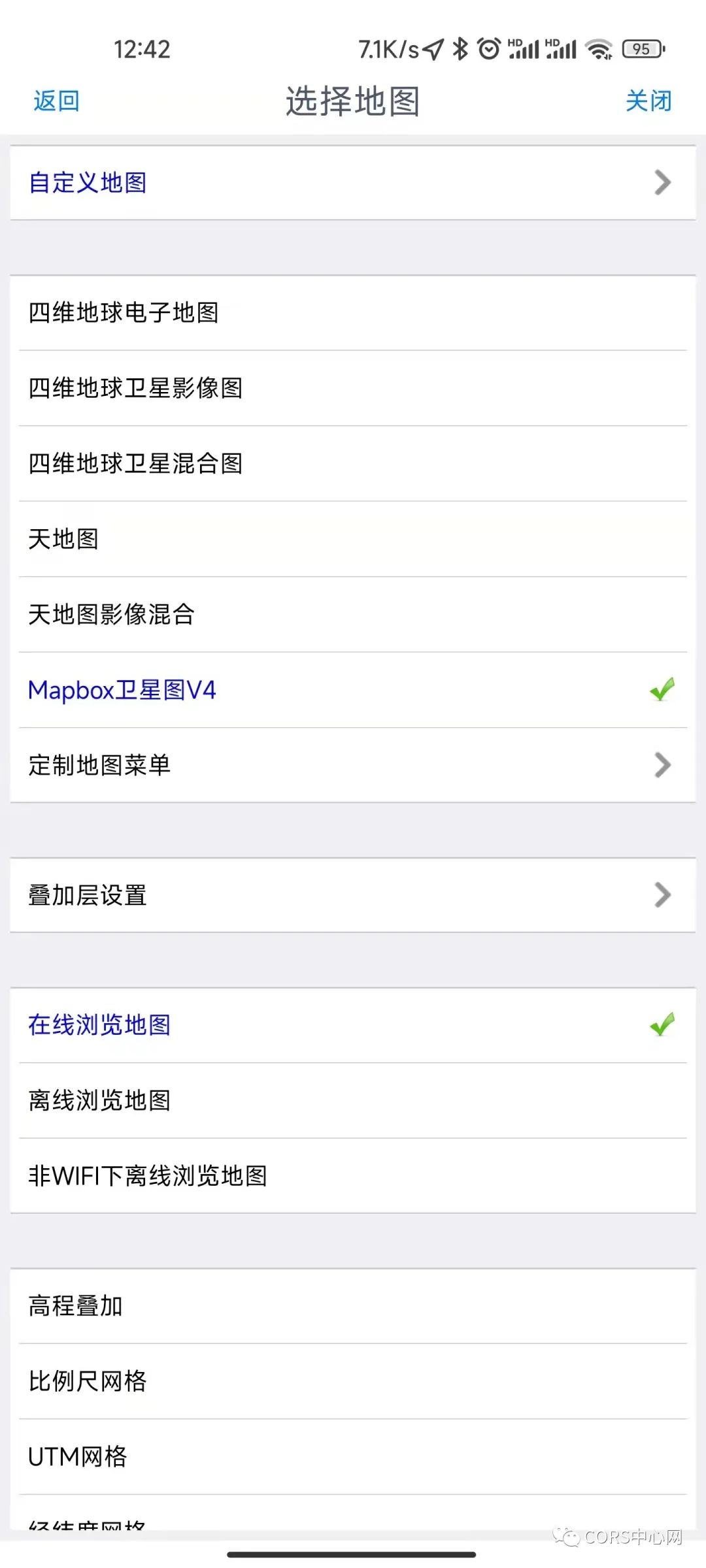Image resolution: width=706 pixels, height=1568 pixels.
Task: Enable the UTM网格 overlay
Action: 353,1456
